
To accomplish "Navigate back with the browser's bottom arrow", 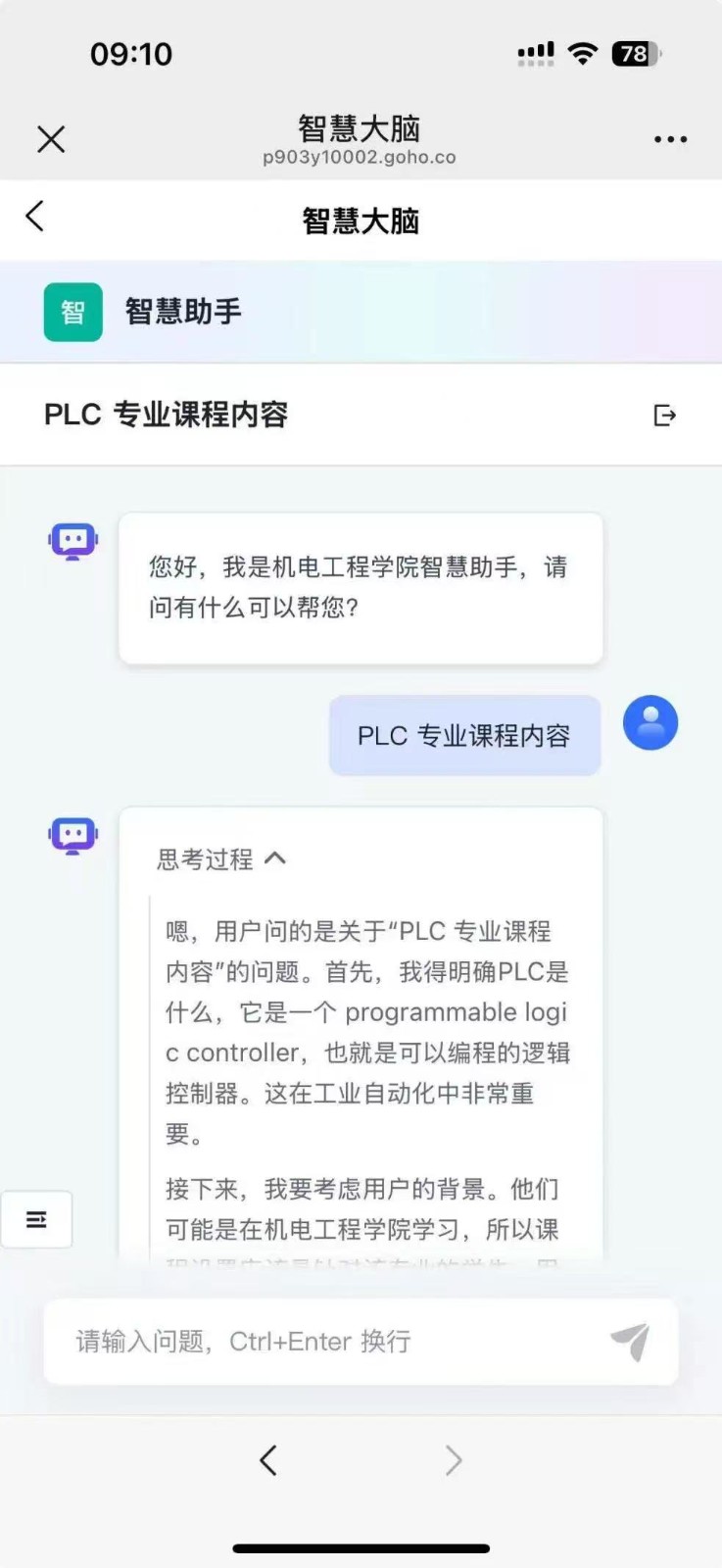I will point(268,1460).
